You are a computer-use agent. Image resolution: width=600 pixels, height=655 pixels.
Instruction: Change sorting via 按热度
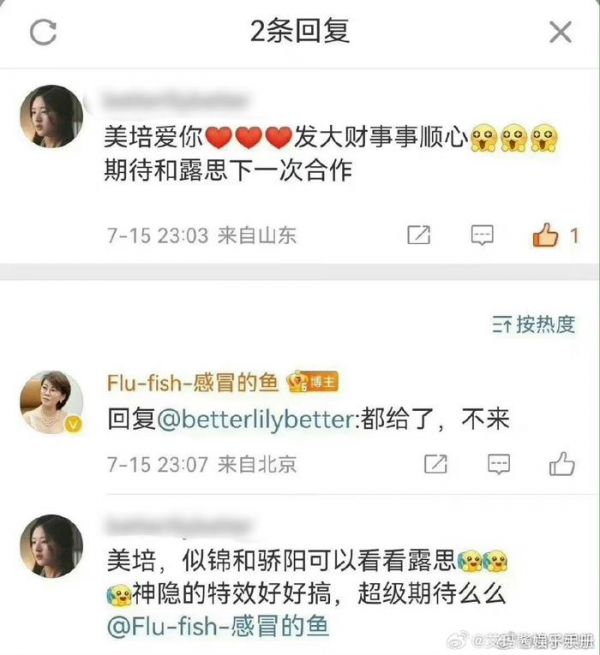[x=534, y=324]
